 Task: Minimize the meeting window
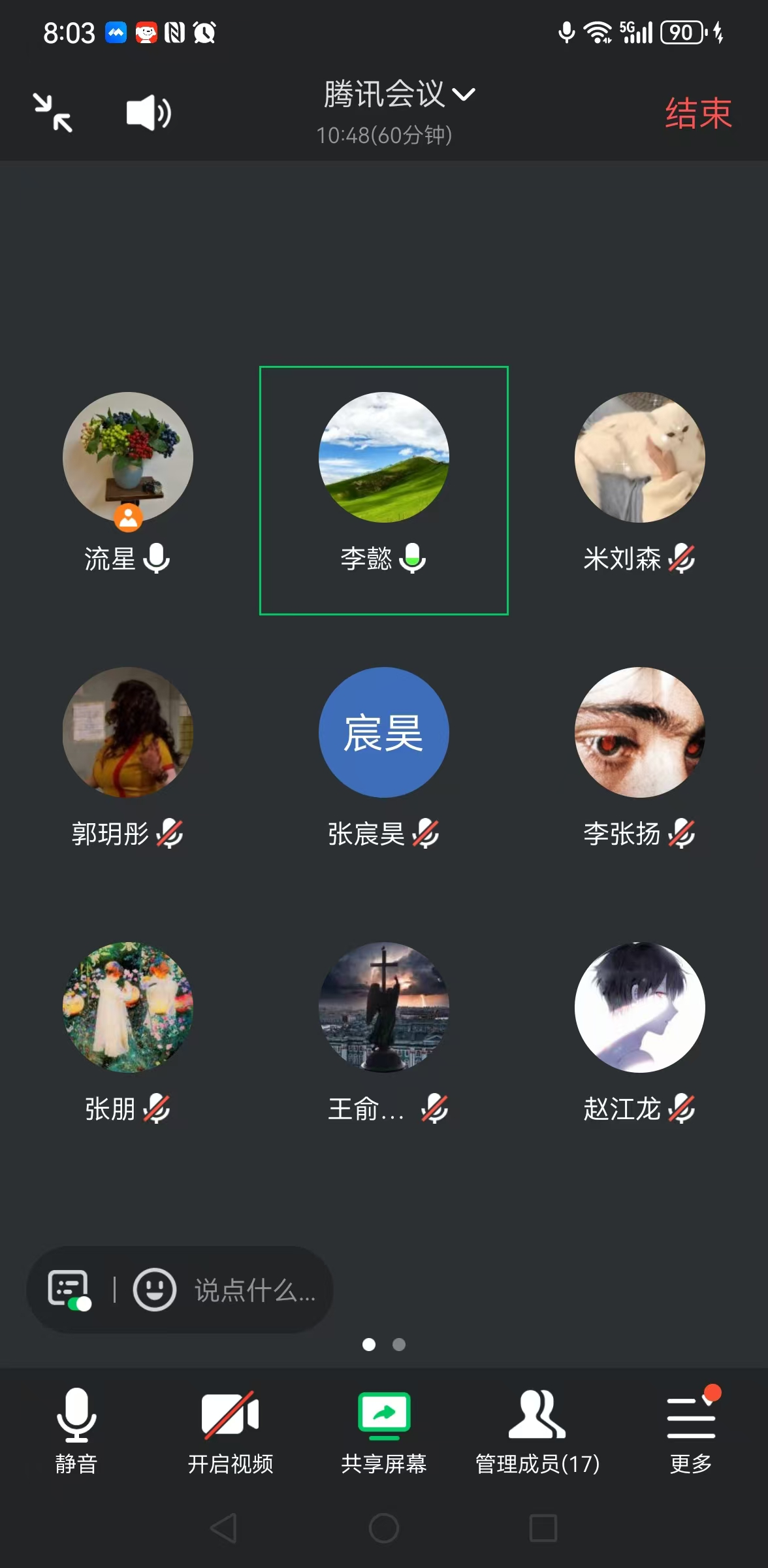tap(53, 113)
